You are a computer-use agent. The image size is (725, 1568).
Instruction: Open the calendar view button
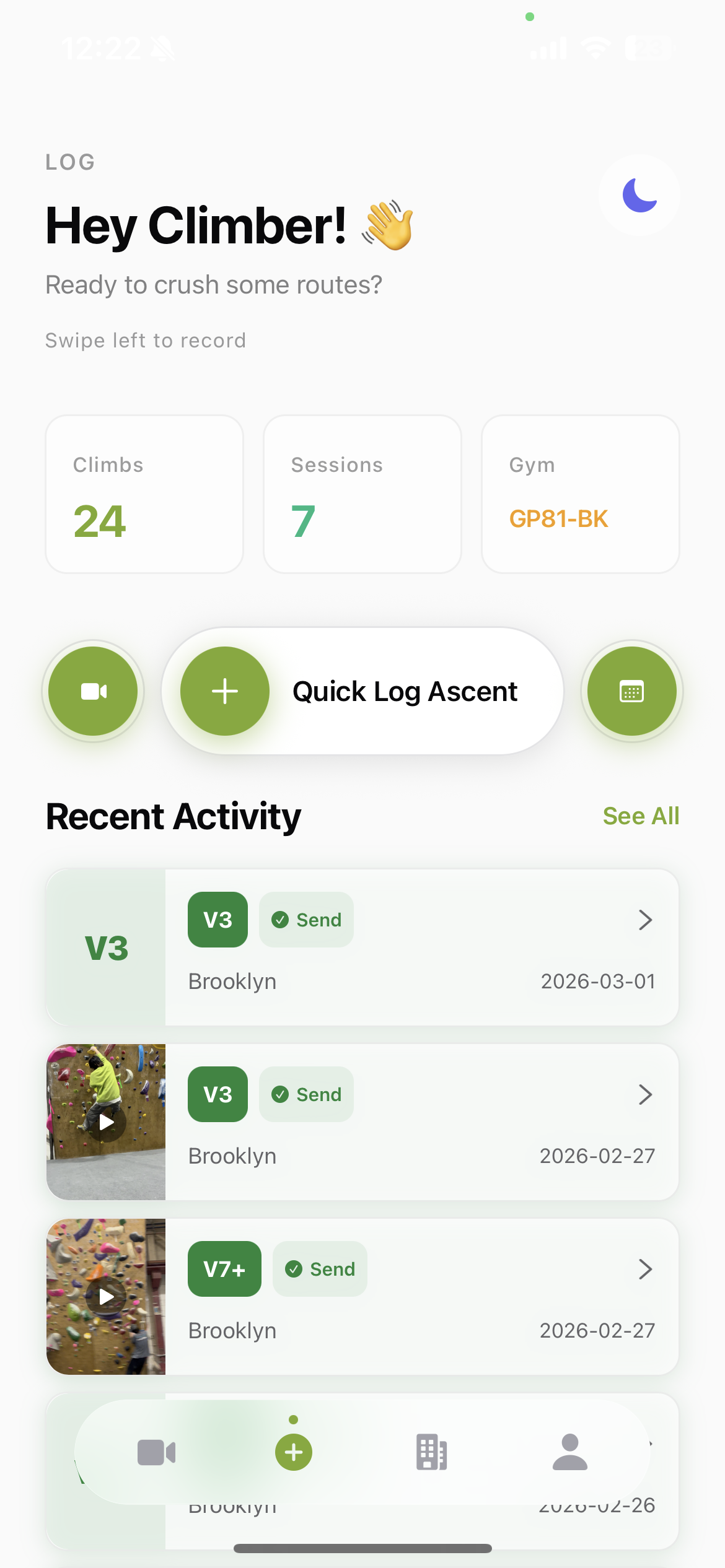[x=631, y=691]
